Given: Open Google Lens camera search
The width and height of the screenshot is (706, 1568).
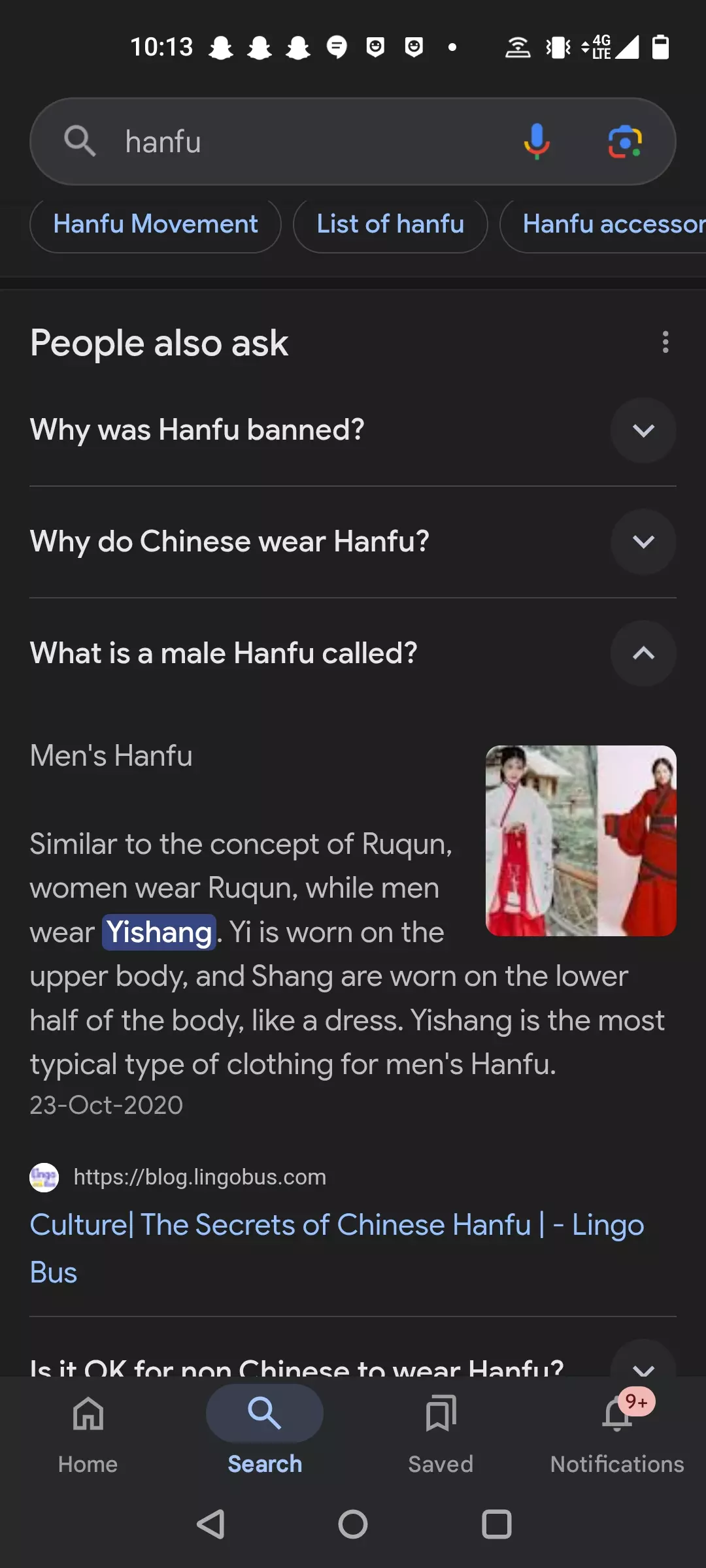Looking at the screenshot, I should point(625,142).
